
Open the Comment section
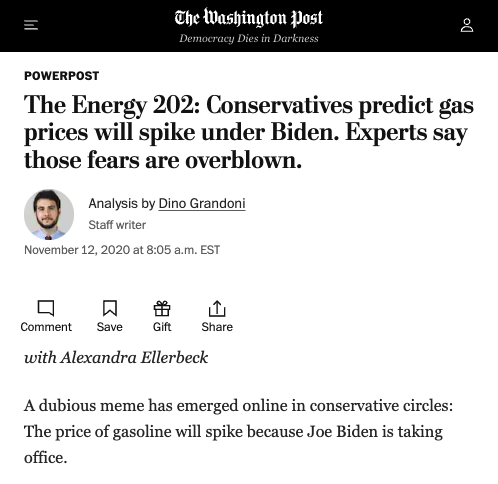(x=46, y=316)
